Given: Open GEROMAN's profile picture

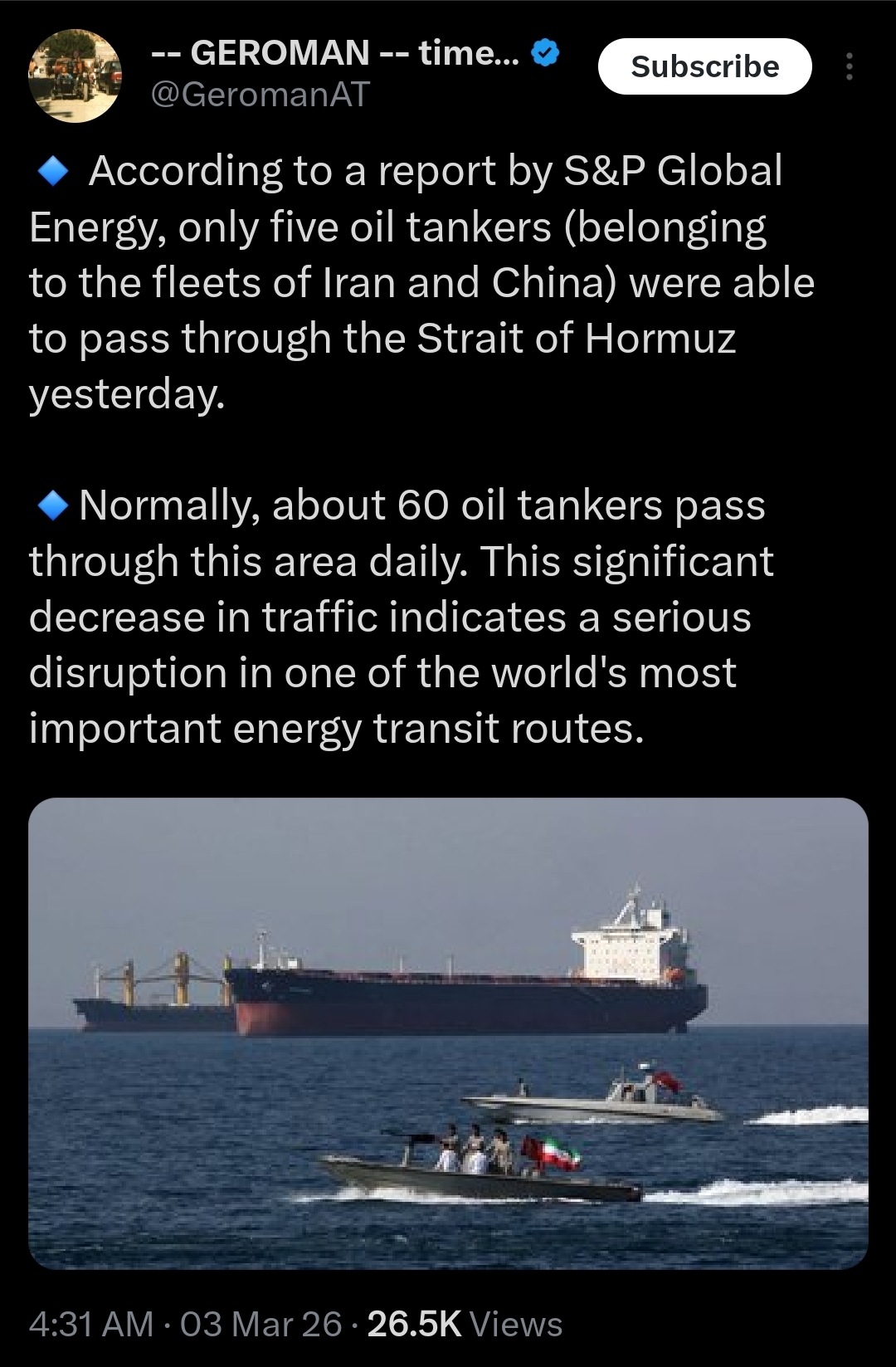Looking at the screenshot, I should coord(75,76).
